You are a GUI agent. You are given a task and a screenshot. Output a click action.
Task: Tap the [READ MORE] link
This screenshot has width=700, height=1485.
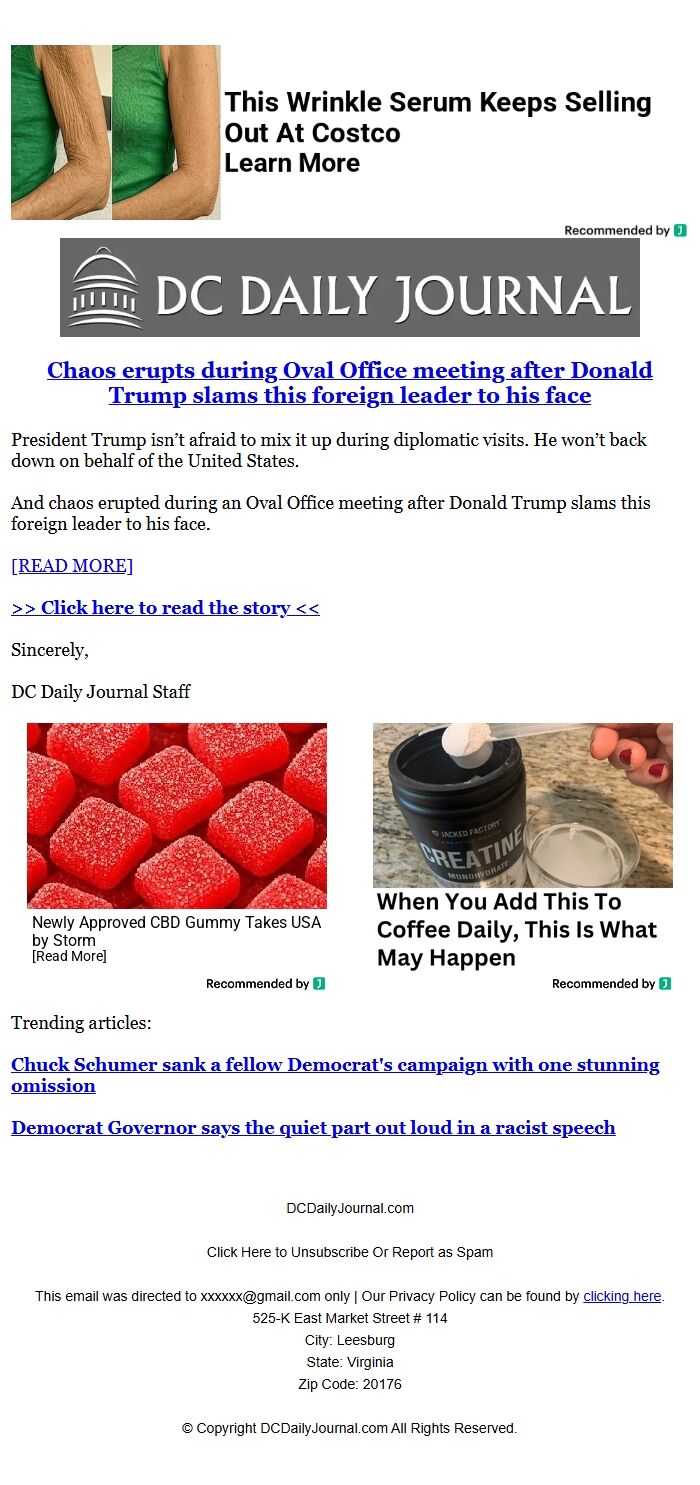pos(72,566)
